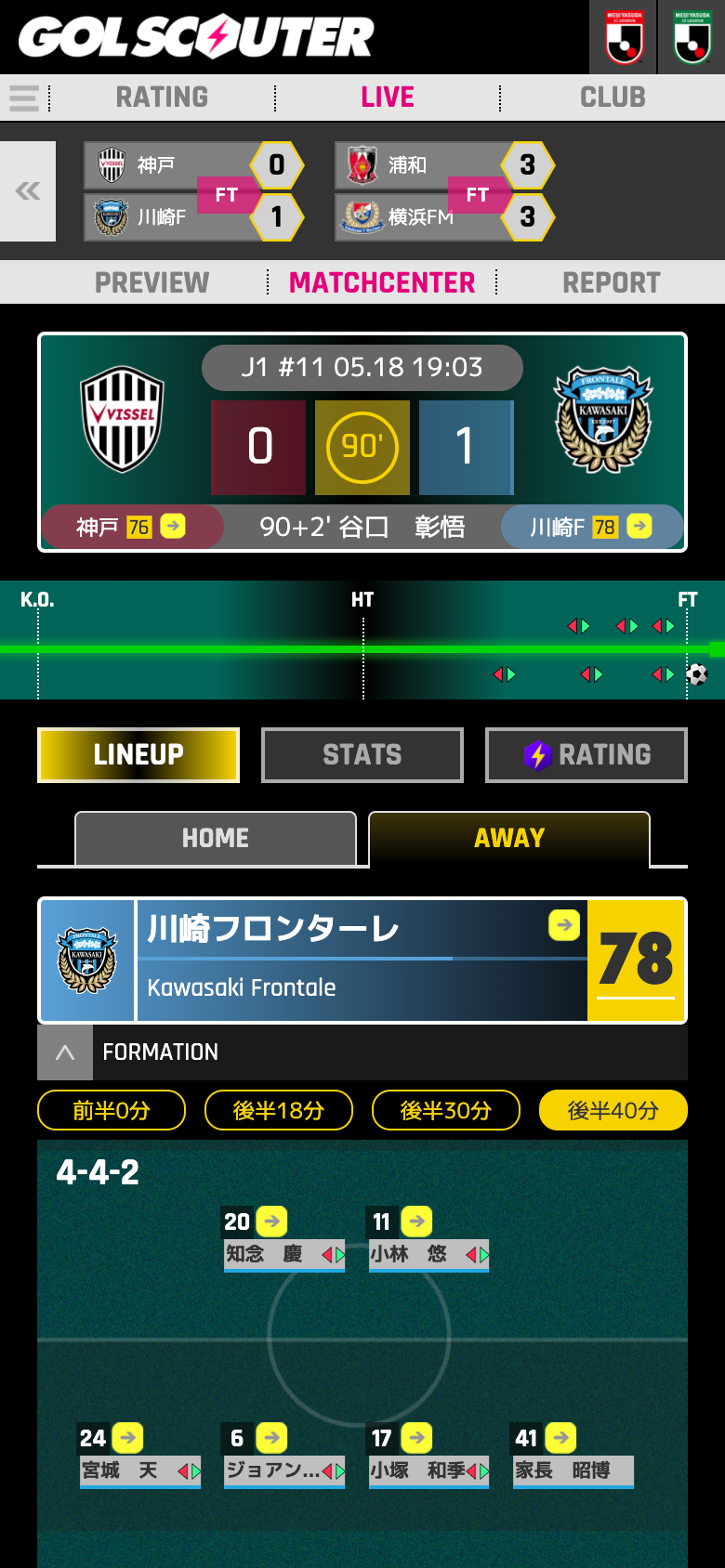This screenshot has width=725, height=1568.
Task: Select the 後半18分 formation time option
Action: coord(278,1109)
